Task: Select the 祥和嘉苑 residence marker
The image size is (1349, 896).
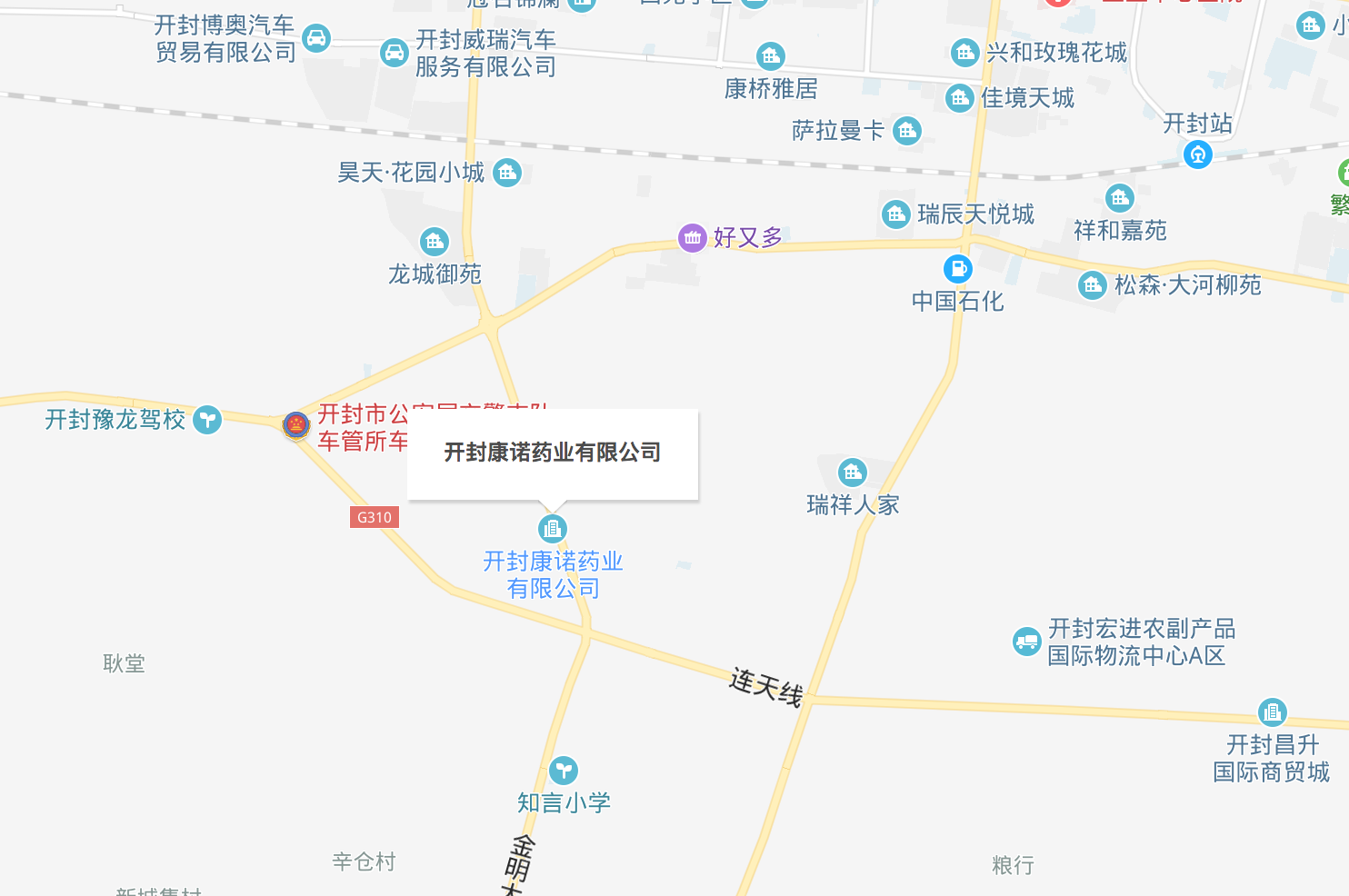Action: click(x=1119, y=198)
